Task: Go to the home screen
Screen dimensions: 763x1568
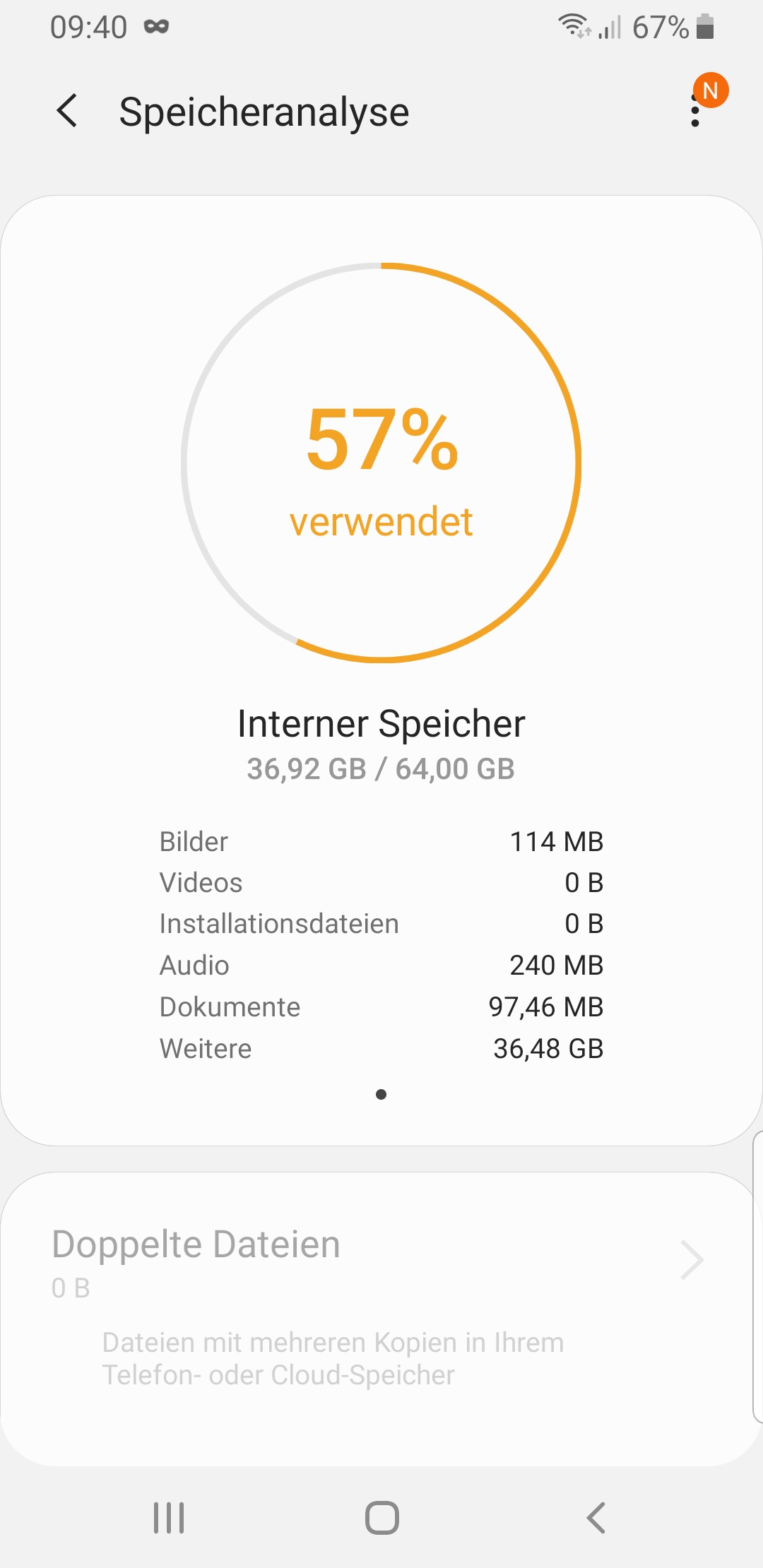Action: point(382,1517)
